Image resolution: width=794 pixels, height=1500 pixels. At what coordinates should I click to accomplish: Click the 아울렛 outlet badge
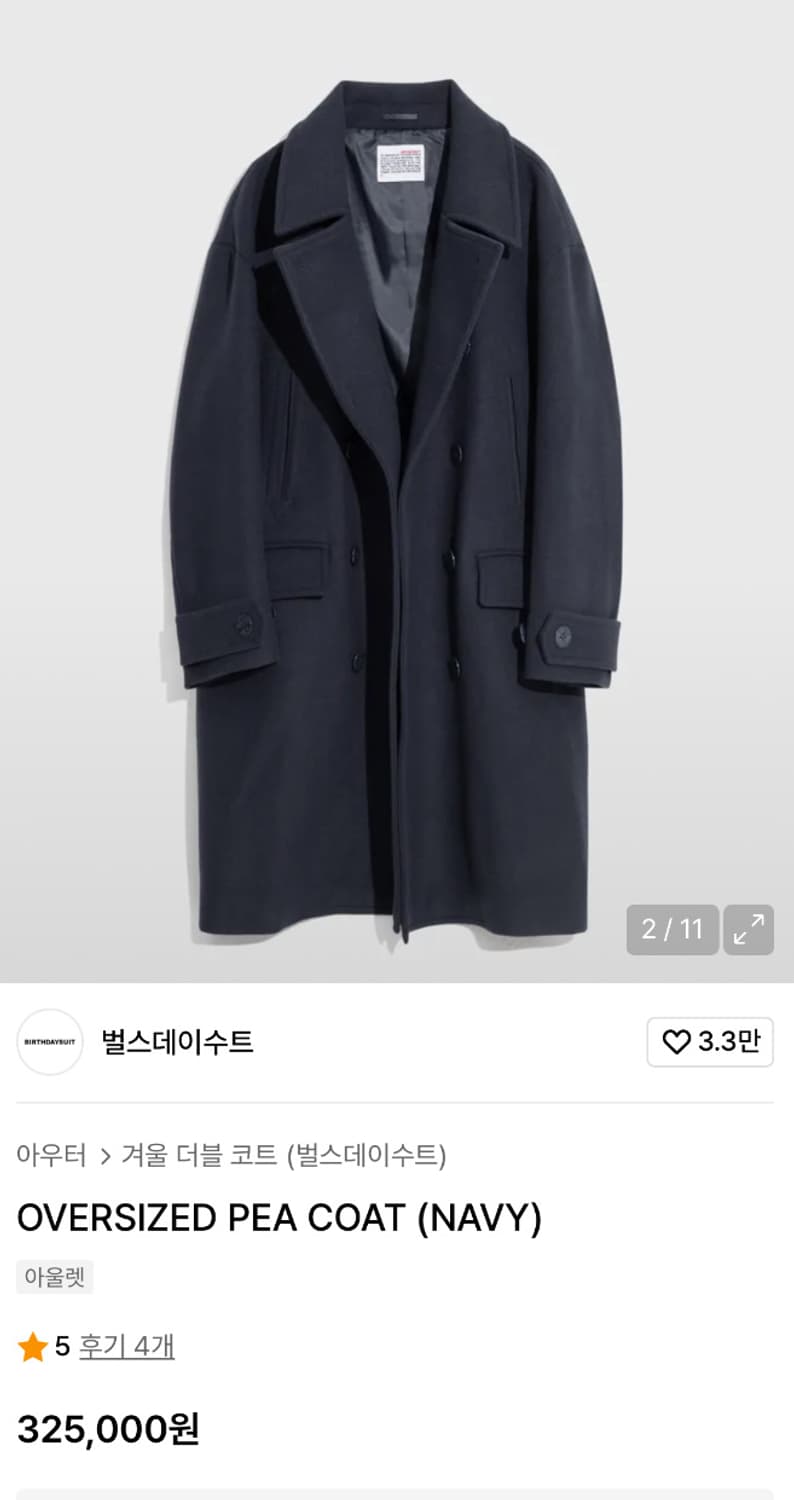click(x=53, y=1278)
